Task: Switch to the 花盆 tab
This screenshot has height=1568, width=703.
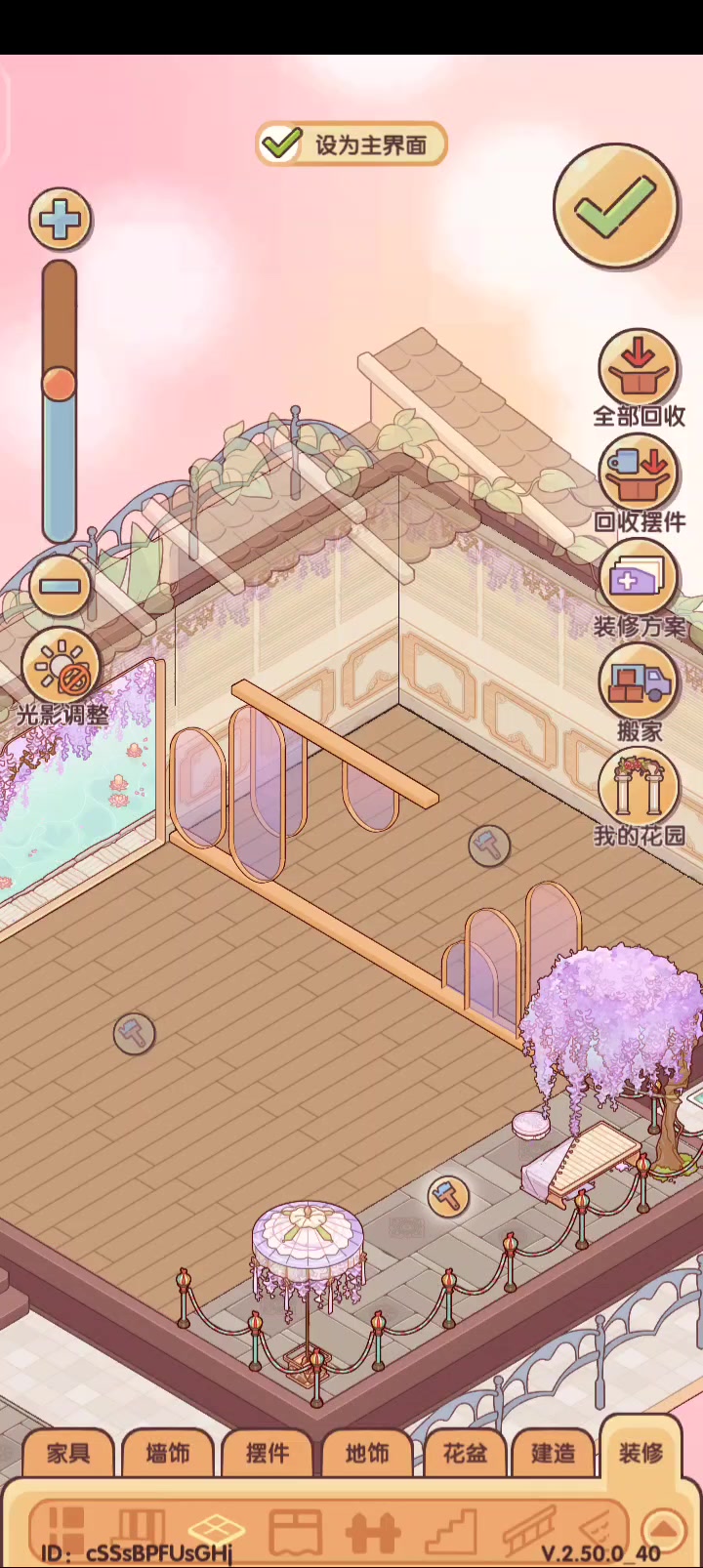Action: coord(466,1454)
